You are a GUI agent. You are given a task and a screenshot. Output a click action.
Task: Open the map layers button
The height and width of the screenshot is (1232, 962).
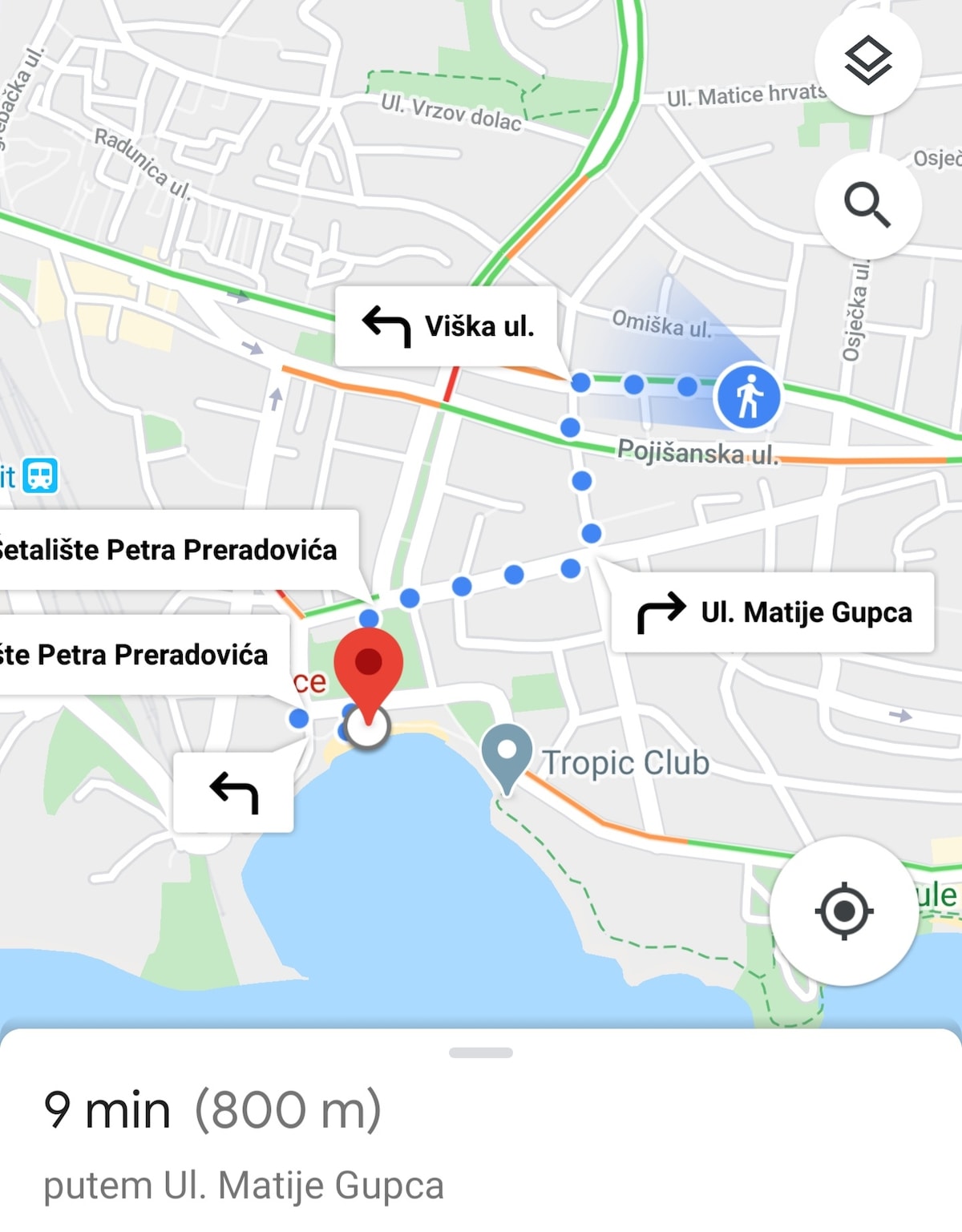pyautogui.click(x=867, y=62)
